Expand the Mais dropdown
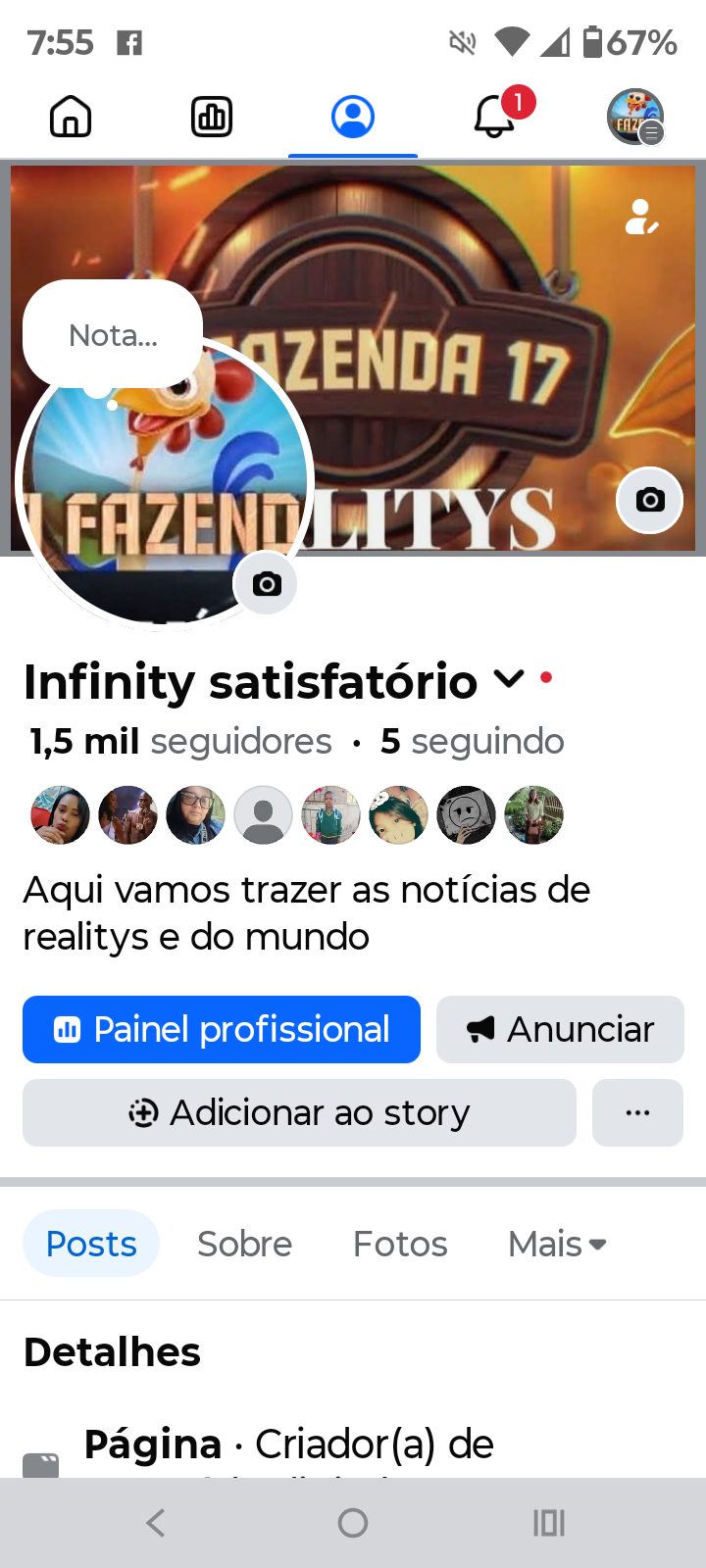The height and width of the screenshot is (1568, 706). [556, 1244]
